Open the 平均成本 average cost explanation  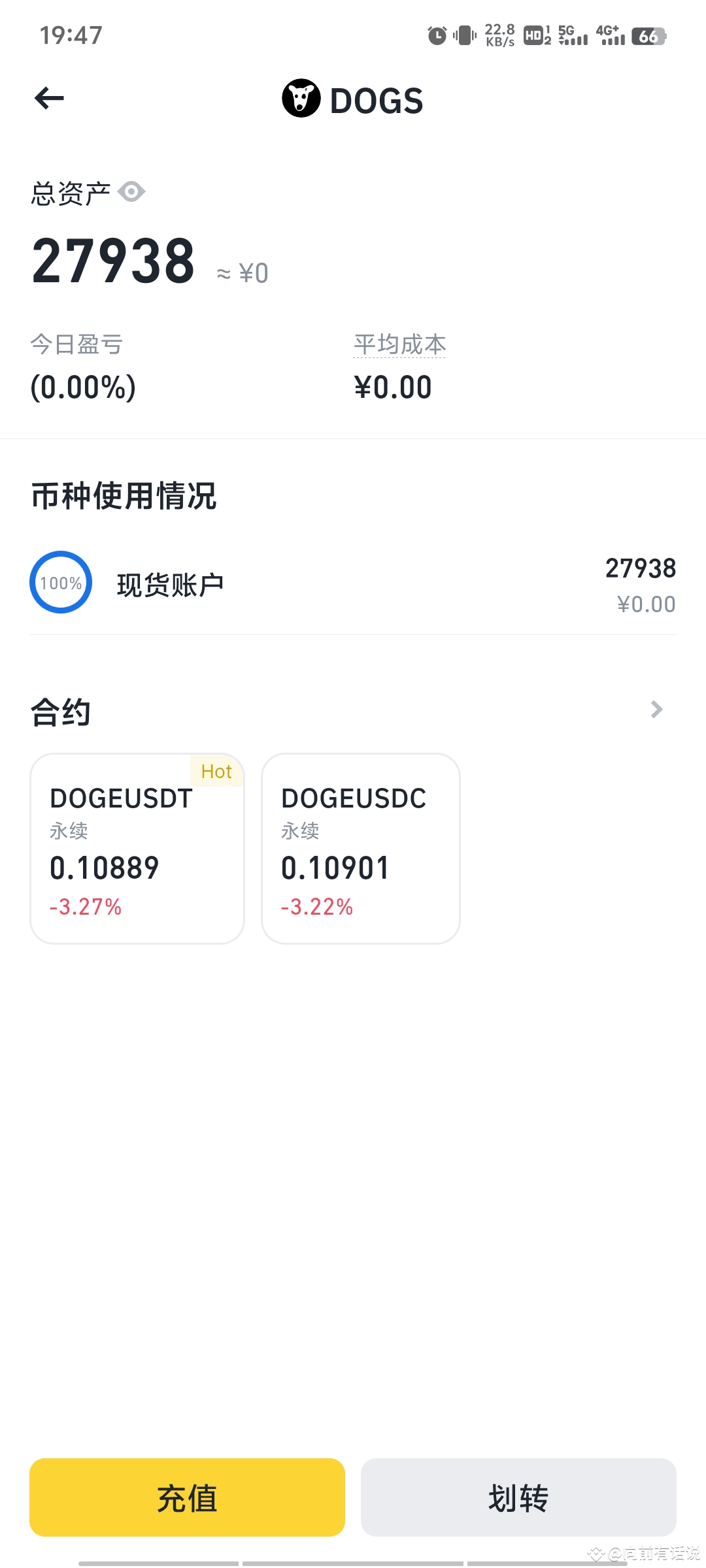(399, 344)
